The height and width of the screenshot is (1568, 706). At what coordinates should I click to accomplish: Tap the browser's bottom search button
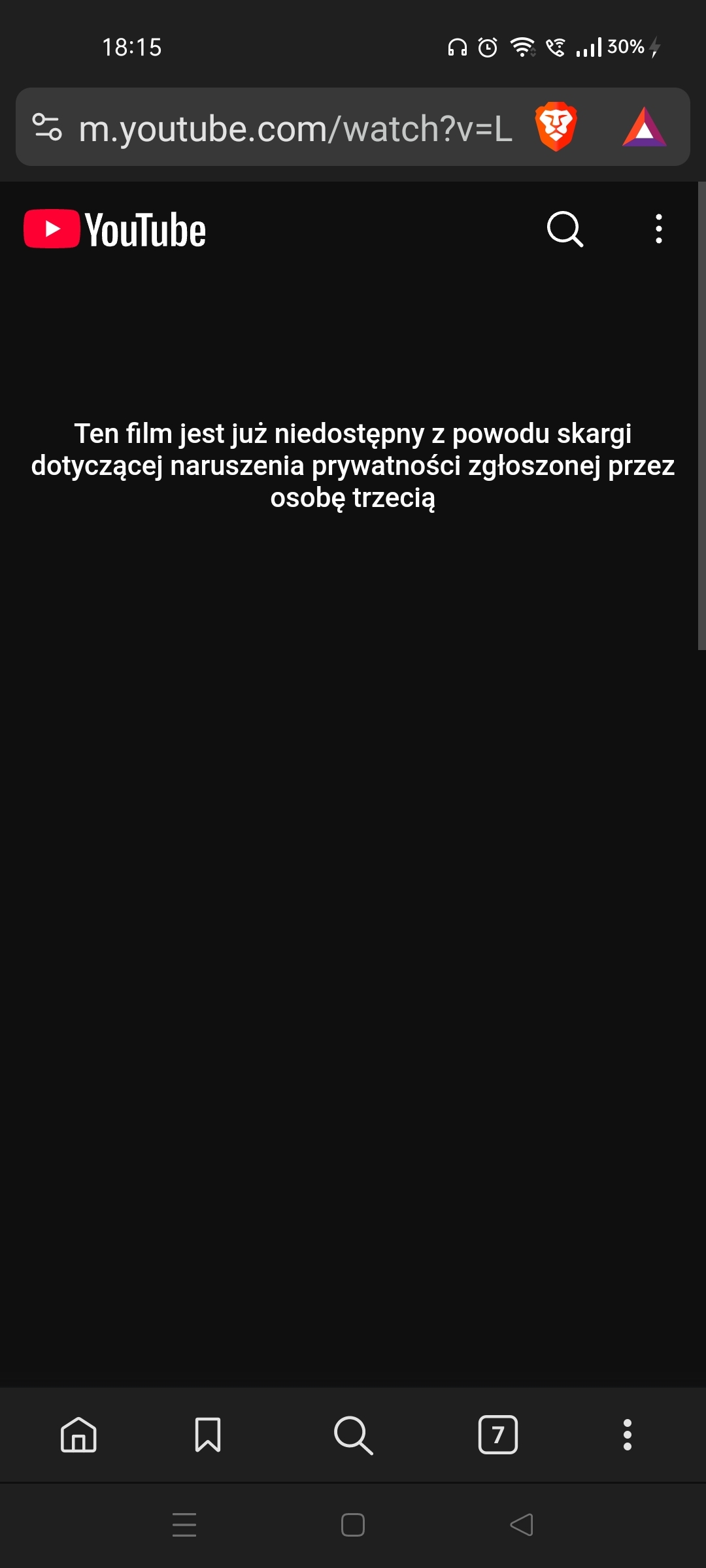pos(353,1435)
